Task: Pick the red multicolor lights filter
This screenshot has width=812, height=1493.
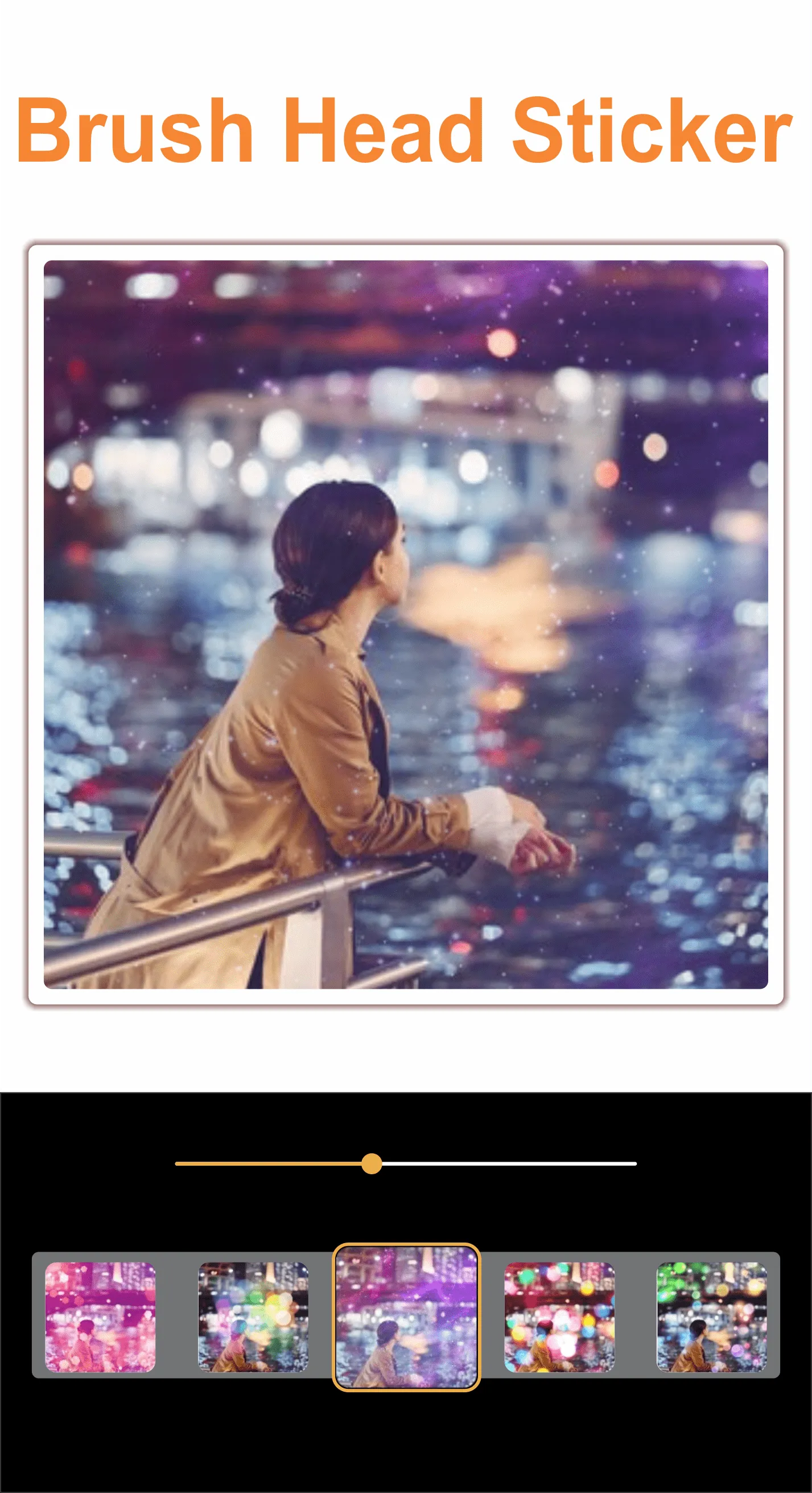Action: [559, 1317]
